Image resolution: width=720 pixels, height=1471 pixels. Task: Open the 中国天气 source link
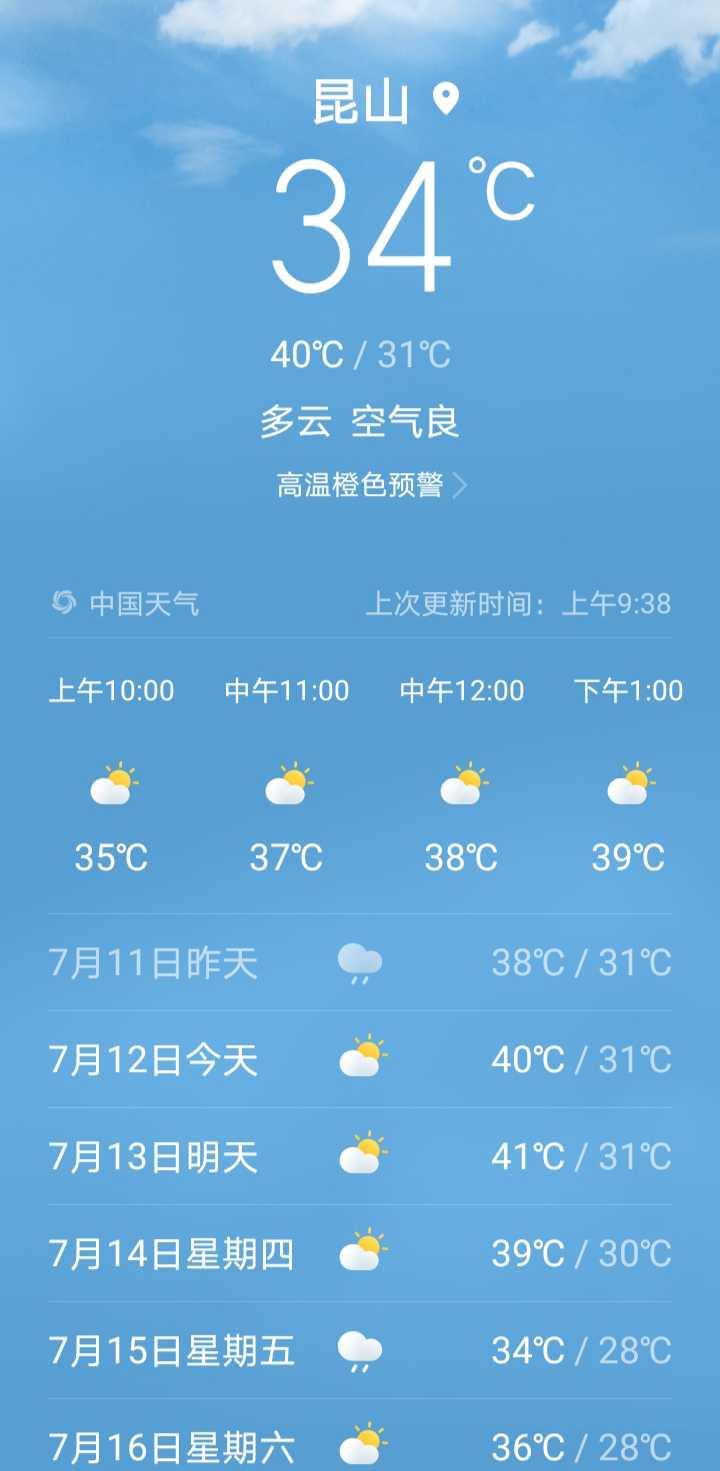click(x=126, y=603)
